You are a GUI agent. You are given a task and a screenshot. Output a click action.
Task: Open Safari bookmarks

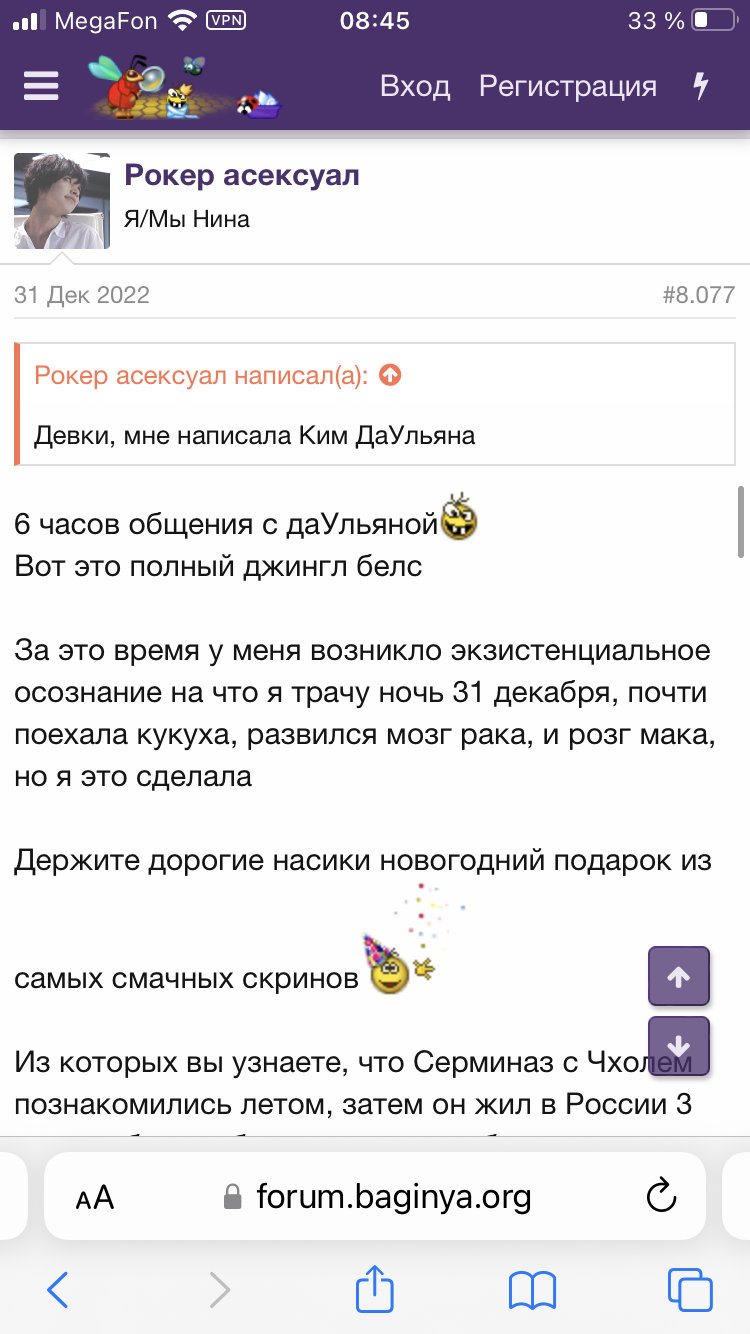point(532,1290)
